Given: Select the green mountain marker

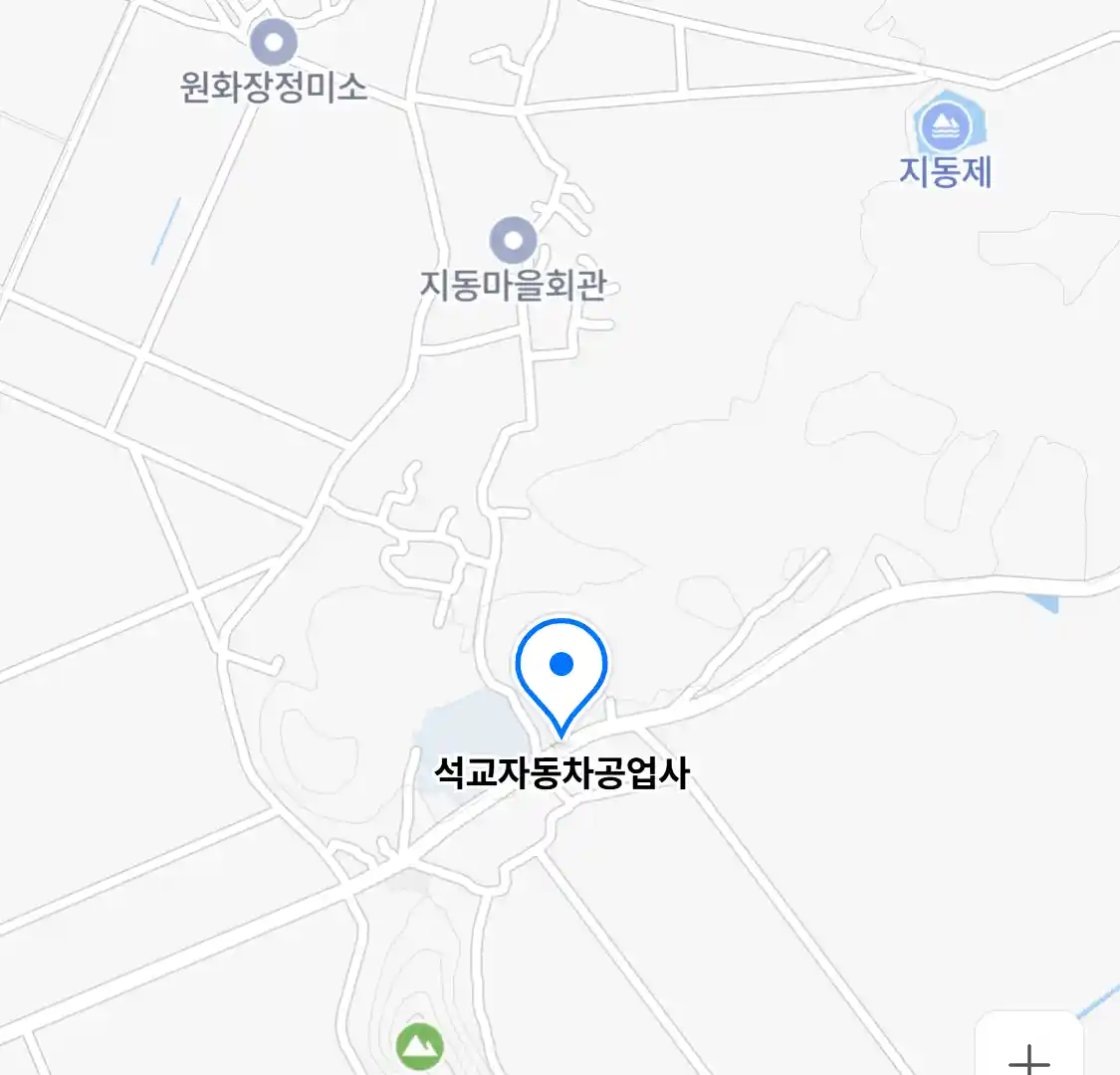Looking at the screenshot, I should coord(420,1046).
